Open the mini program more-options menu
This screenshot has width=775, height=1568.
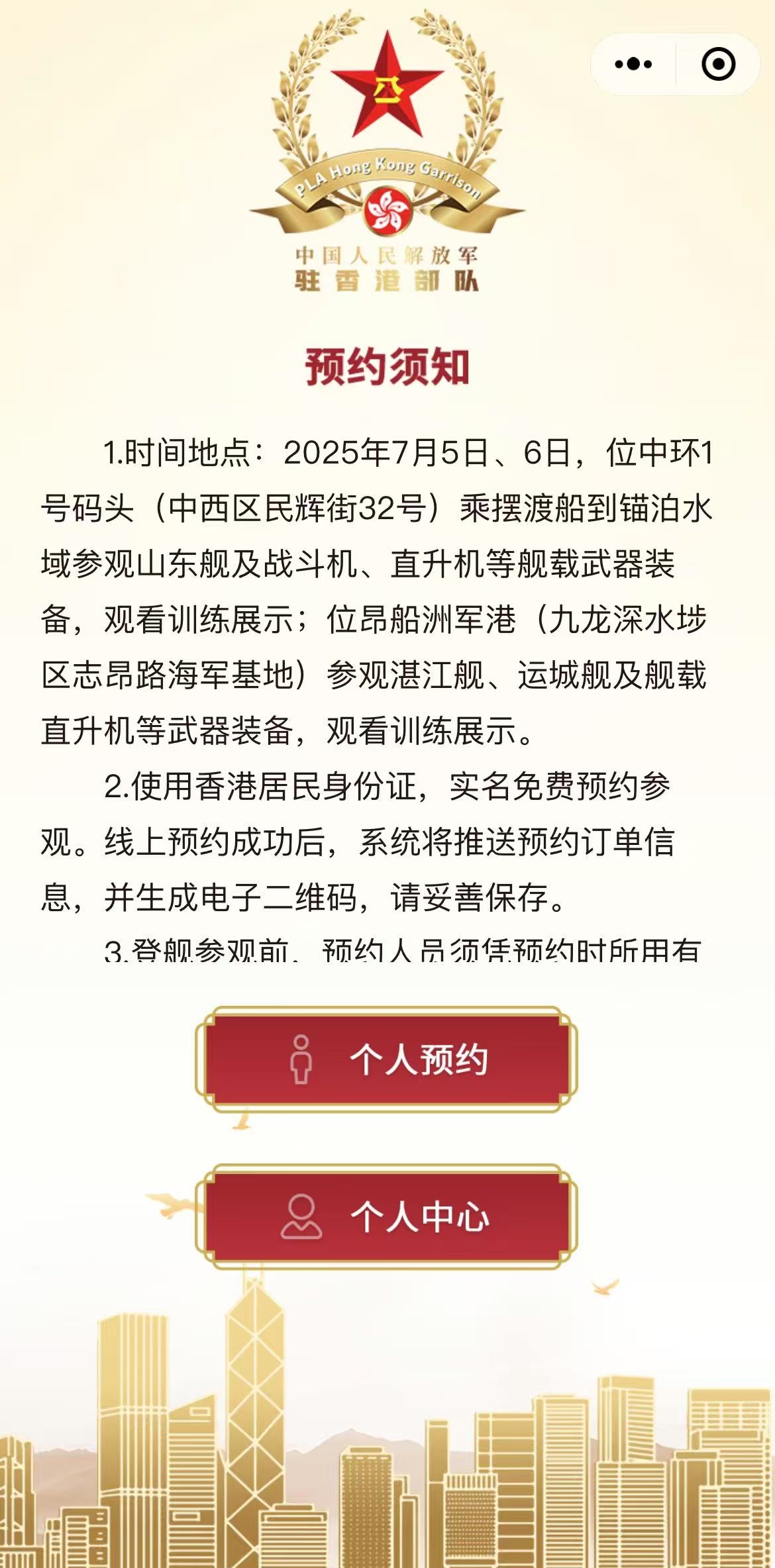tap(633, 64)
